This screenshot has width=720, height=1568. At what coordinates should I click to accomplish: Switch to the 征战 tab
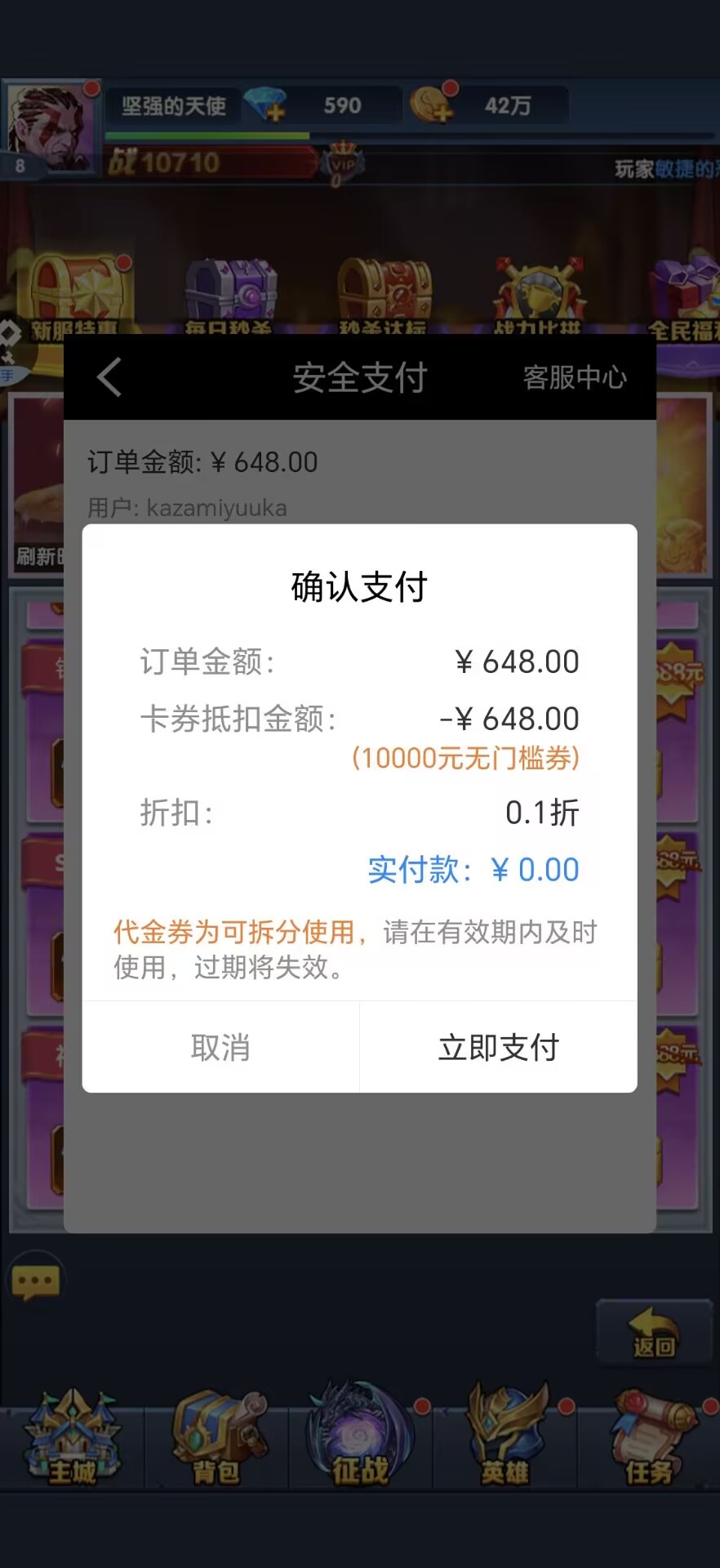[x=360, y=1439]
